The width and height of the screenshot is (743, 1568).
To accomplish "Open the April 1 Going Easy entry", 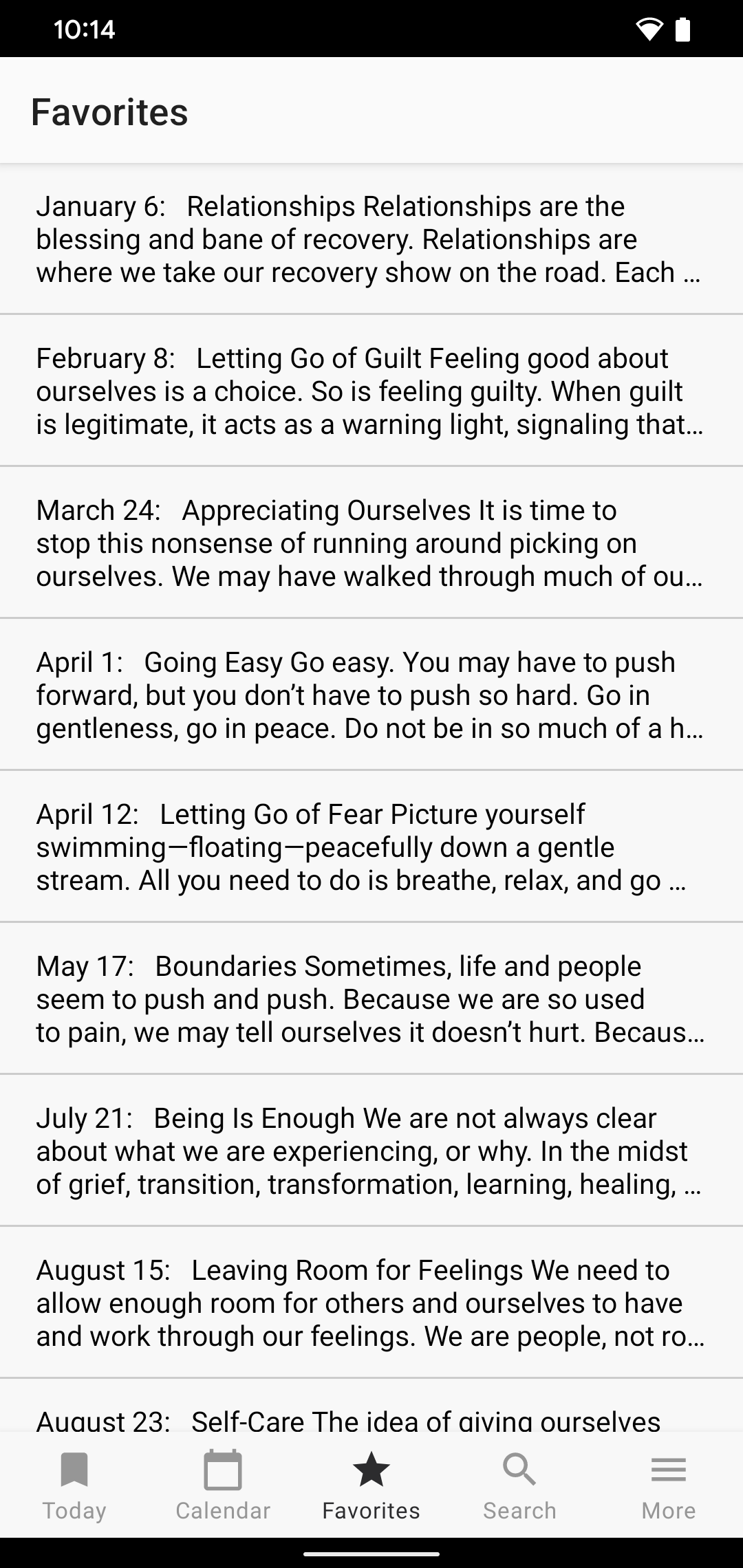I will (371, 695).
